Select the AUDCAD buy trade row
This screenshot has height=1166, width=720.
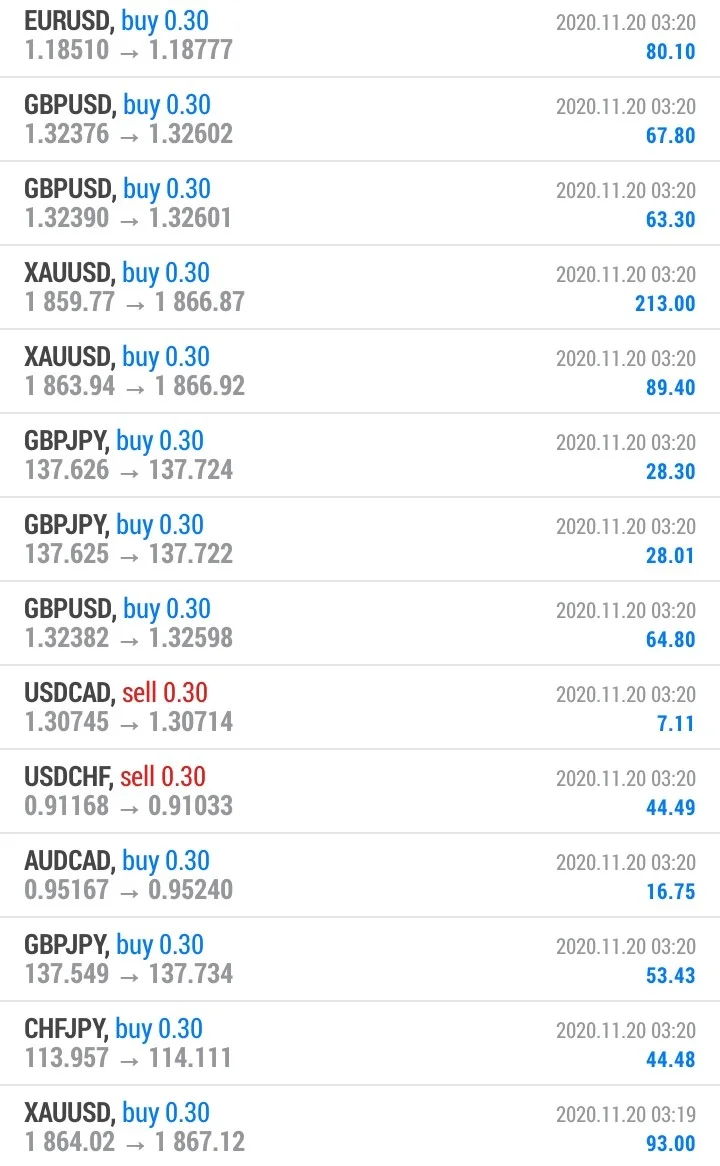[x=360, y=875]
